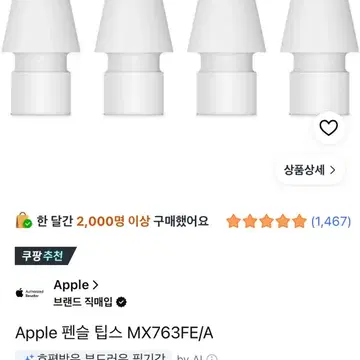Open 상품상세 product details

click(310, 170)
